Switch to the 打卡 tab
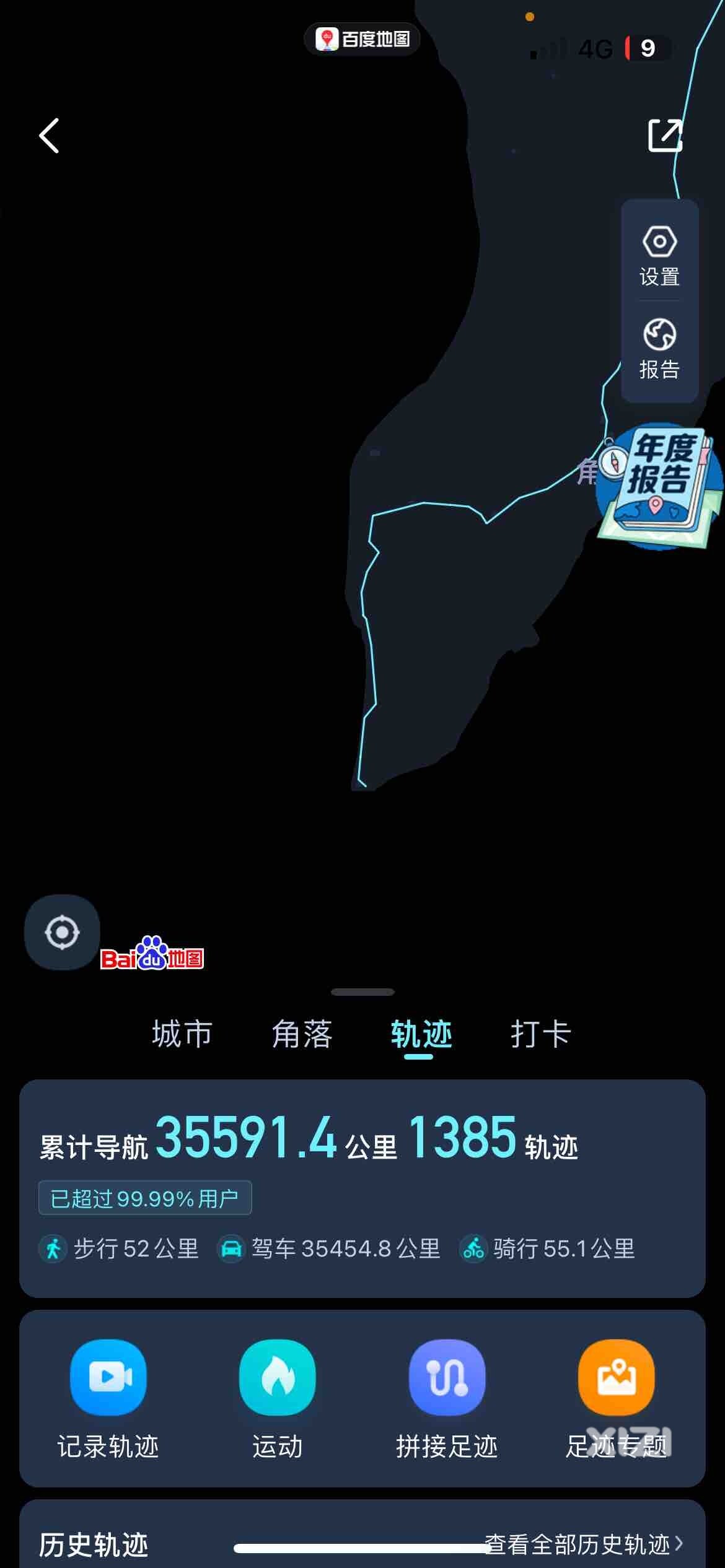 point(540,1034)
